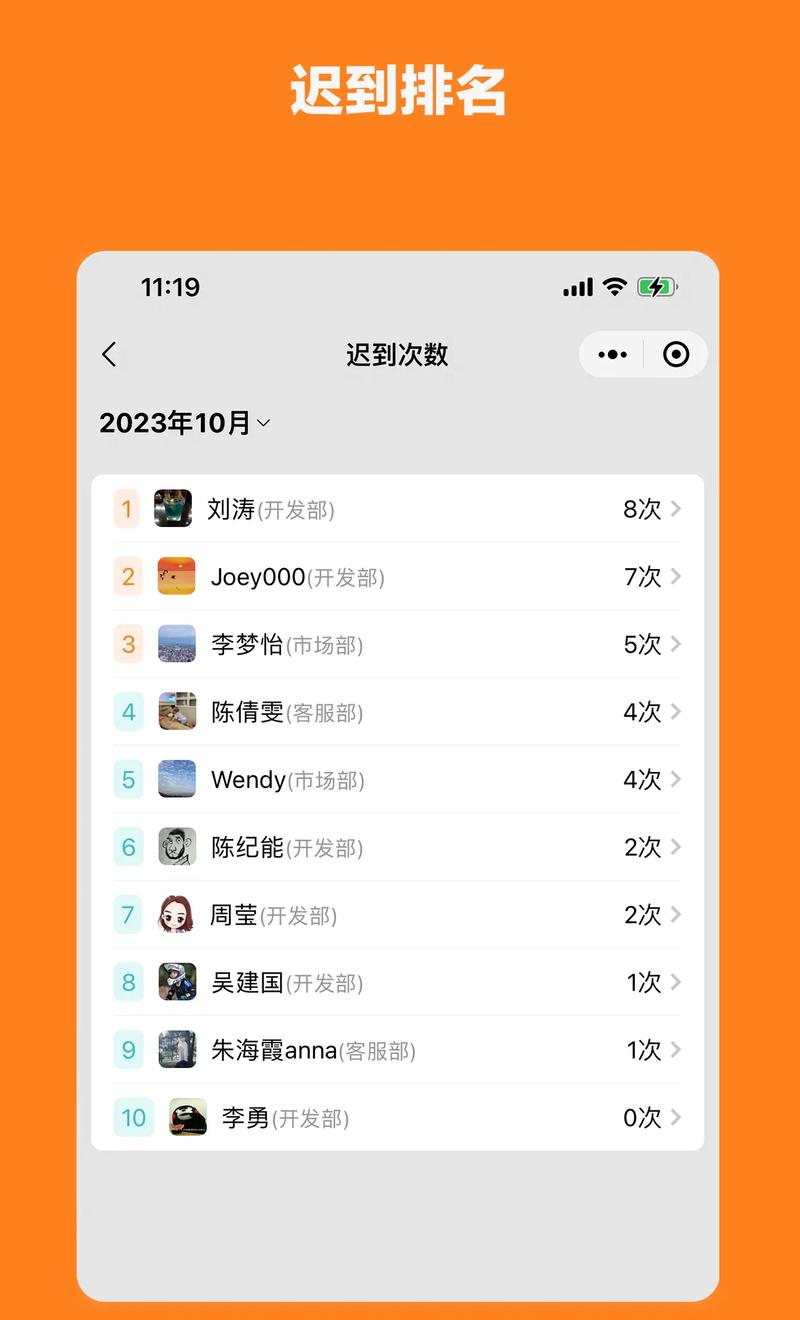Expand Joey000's record with the arrow
Viewport: 800px width, 1320px height.
[677, 577]
